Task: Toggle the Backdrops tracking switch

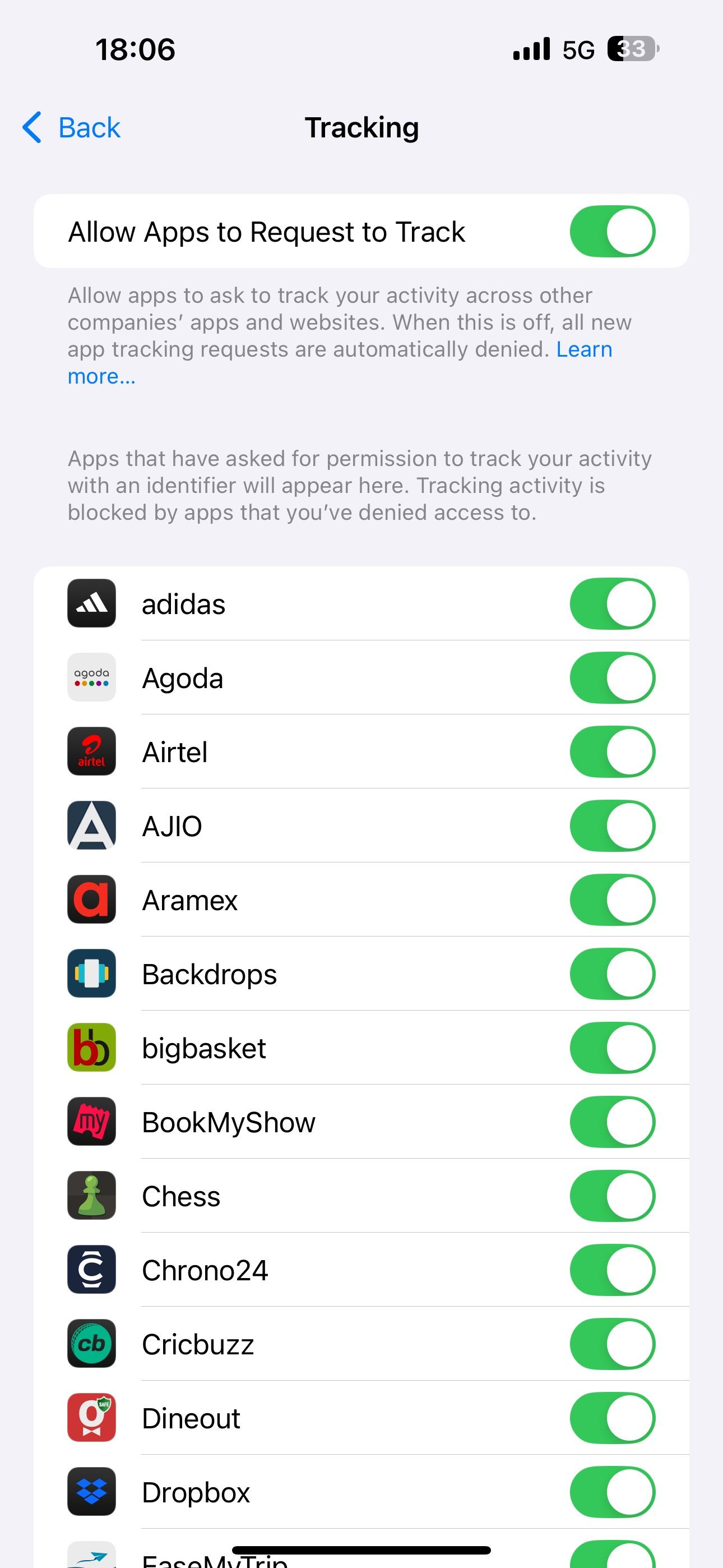Action: click(x=611, y=974)
